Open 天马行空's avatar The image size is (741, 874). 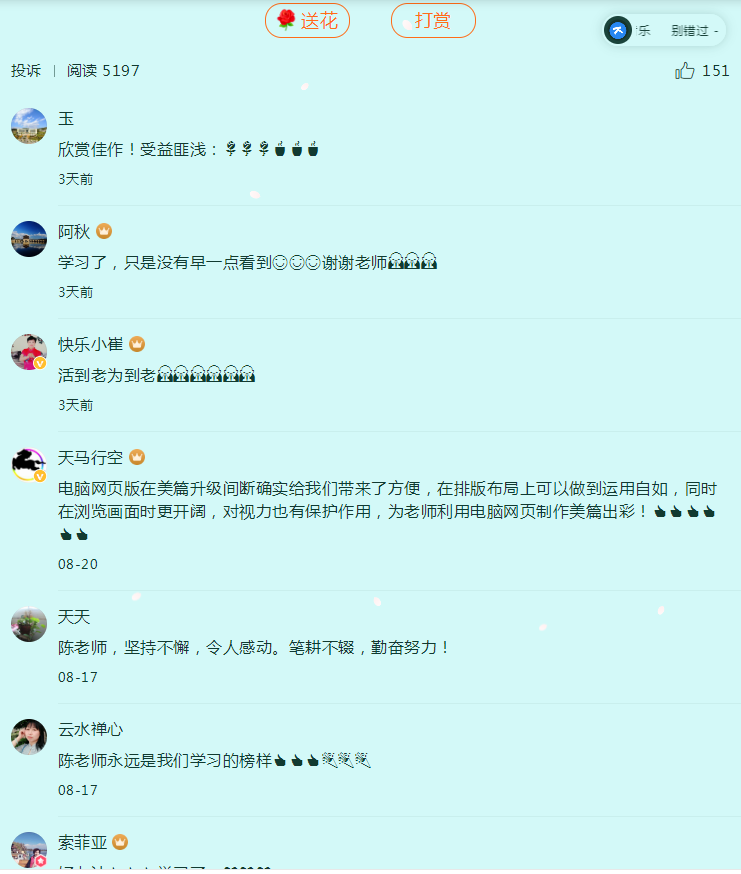[29, 465]
